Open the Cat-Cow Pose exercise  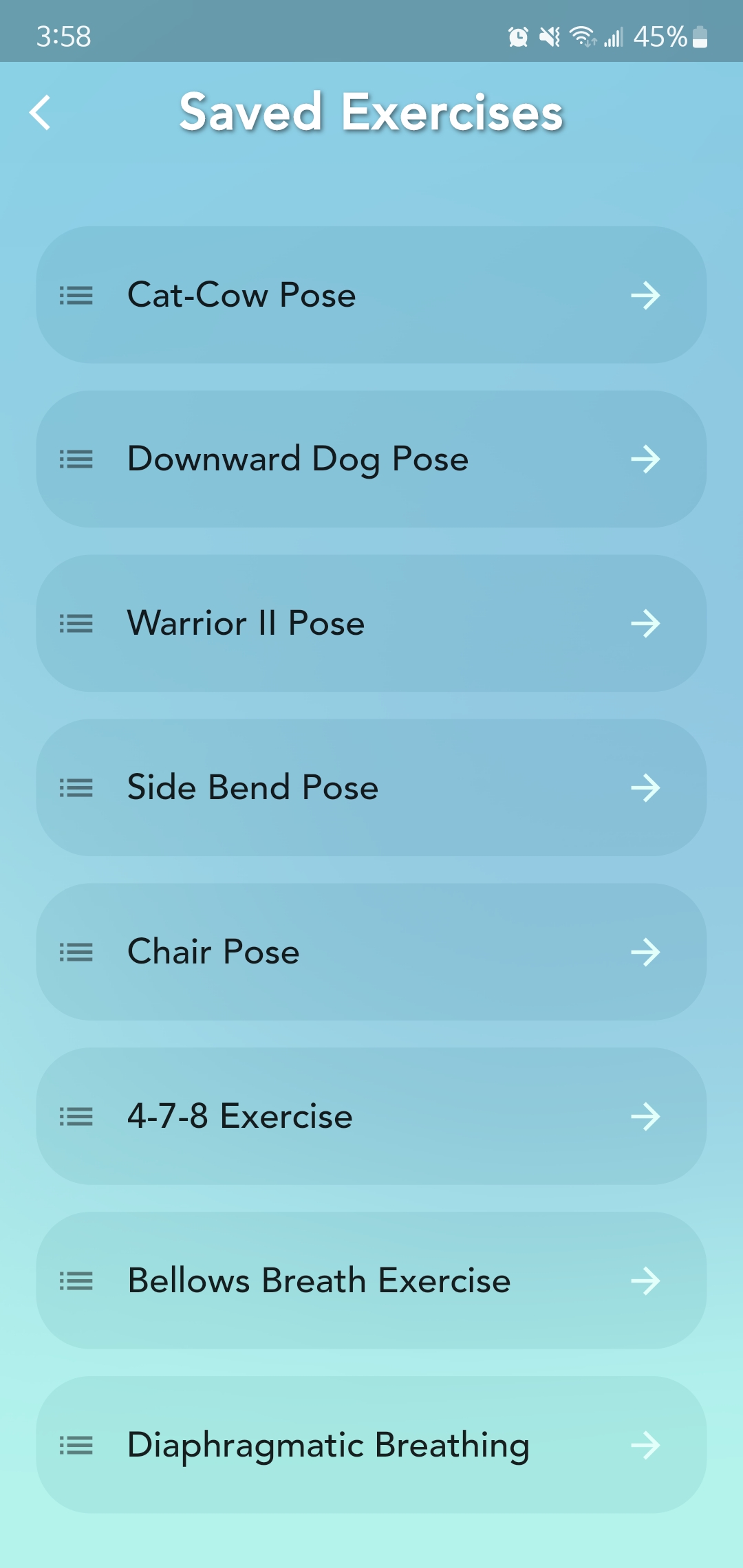371,295
